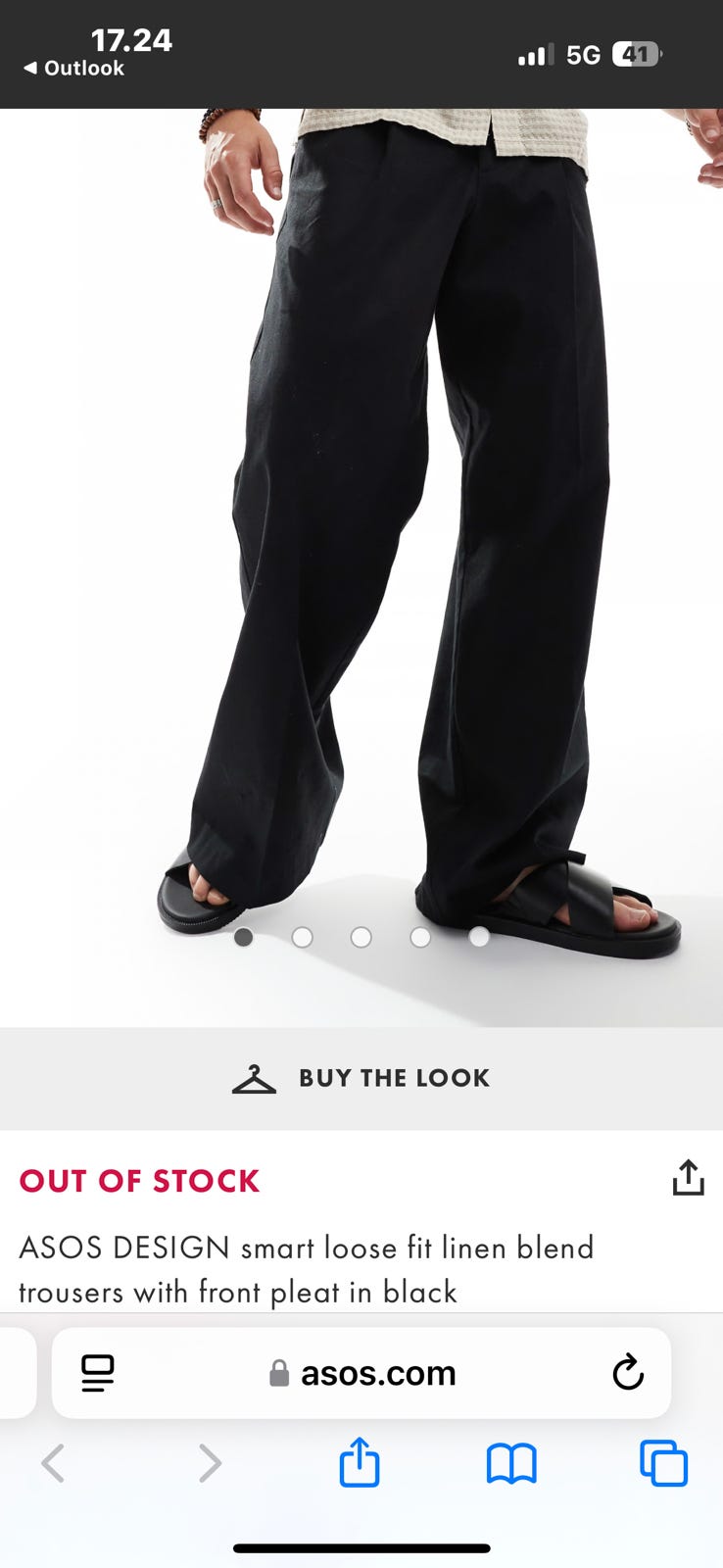Tap the asos.com address bar
The width and height of the screenshot is (723, 1568).
point(362,1373)
